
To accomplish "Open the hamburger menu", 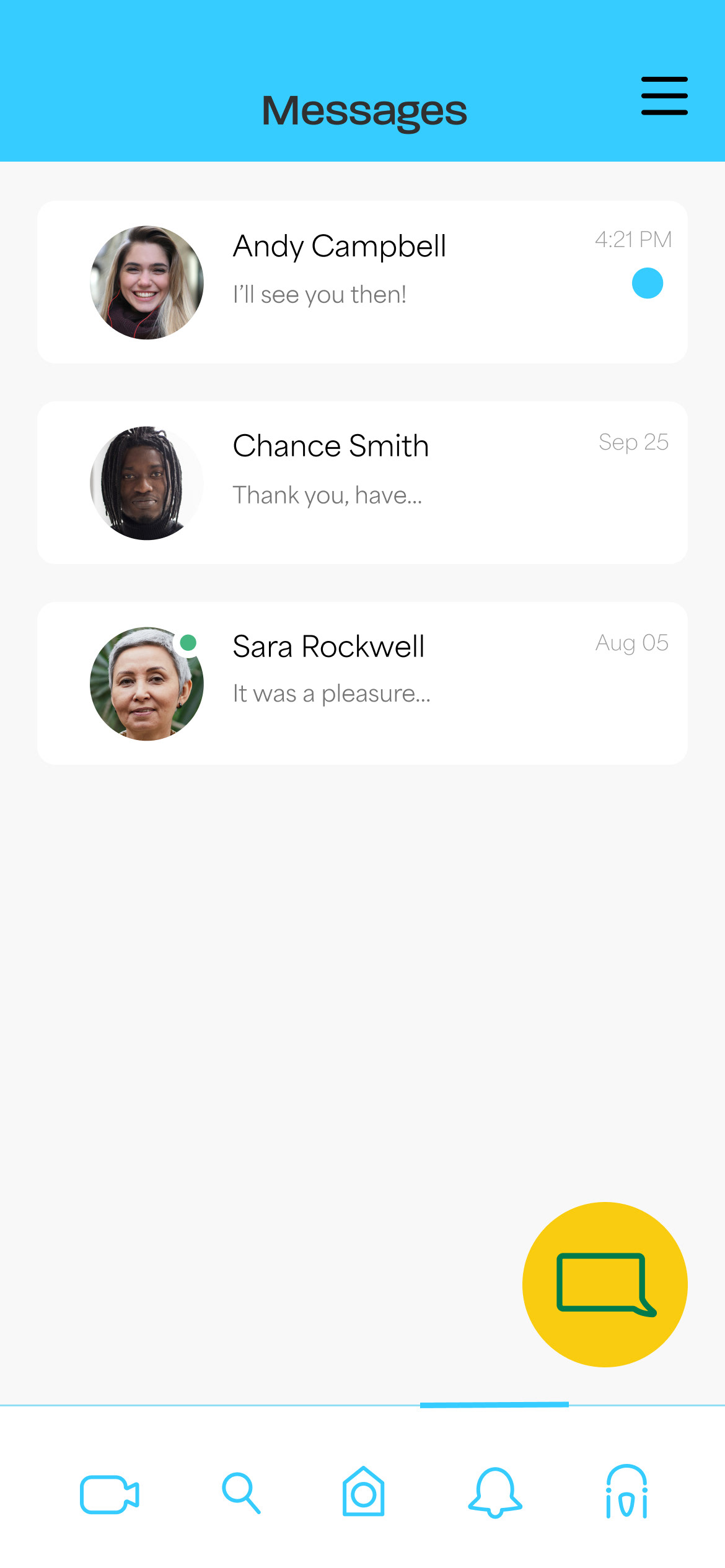I will click(664, 96).
